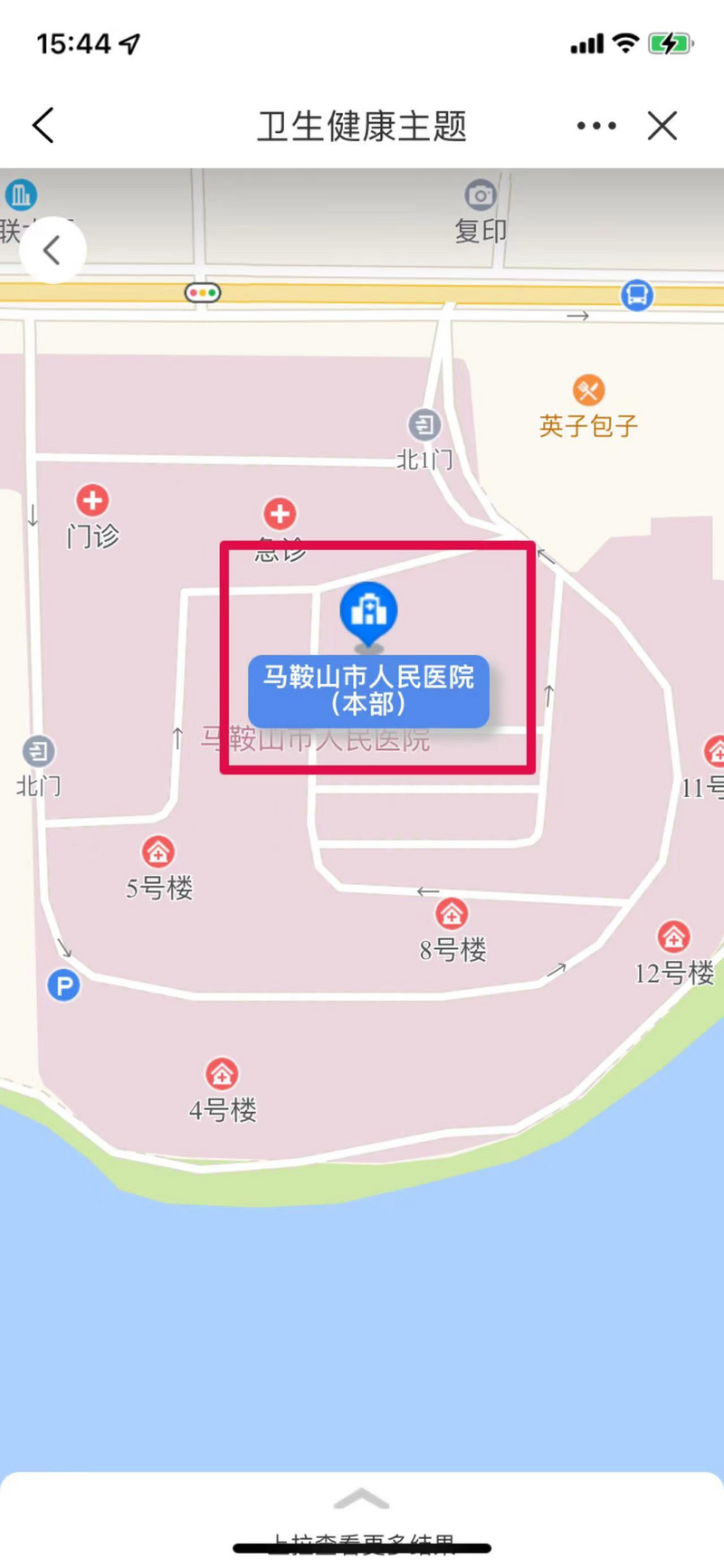
Task: Go back with the left arrow
Action: click(43, 126)
